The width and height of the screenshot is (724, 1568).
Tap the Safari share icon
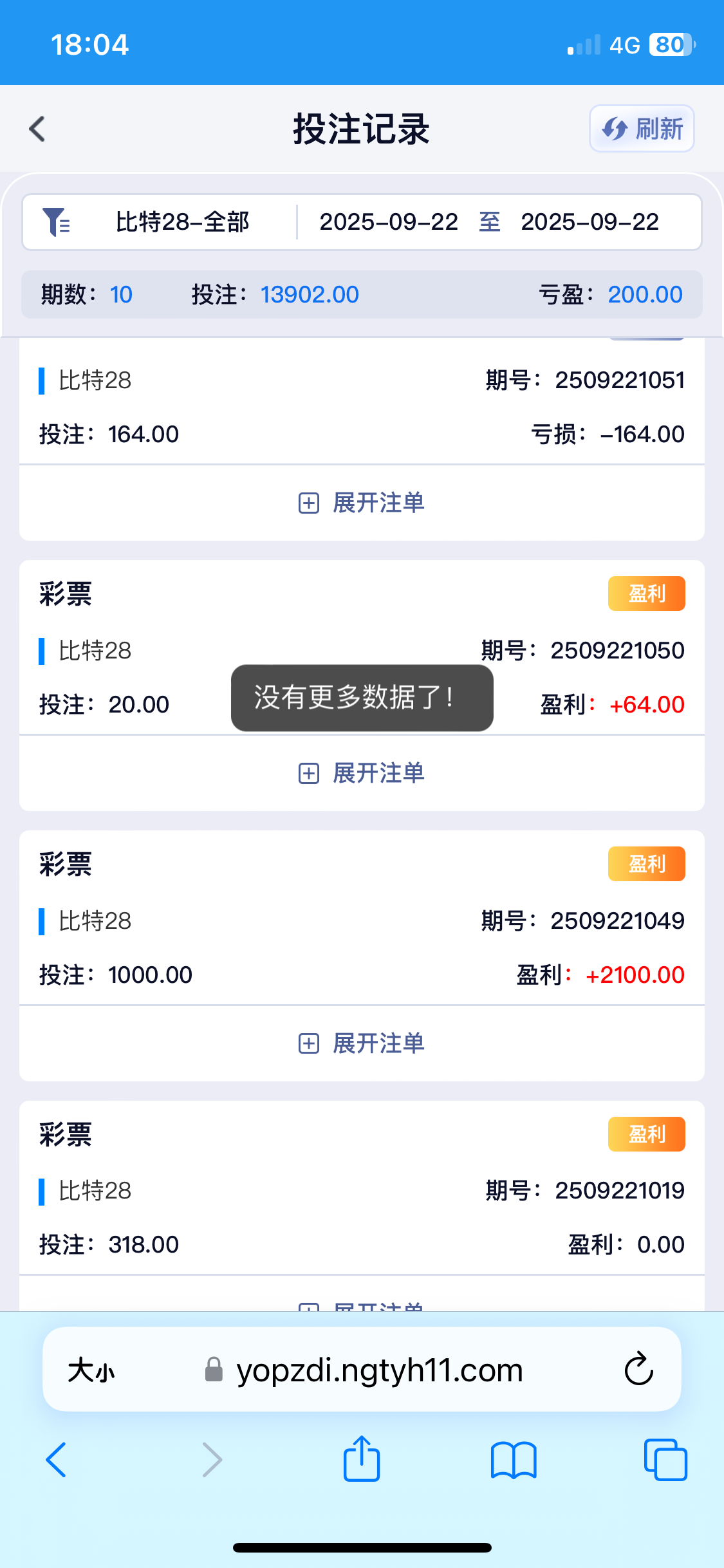tap(362, 1459)
